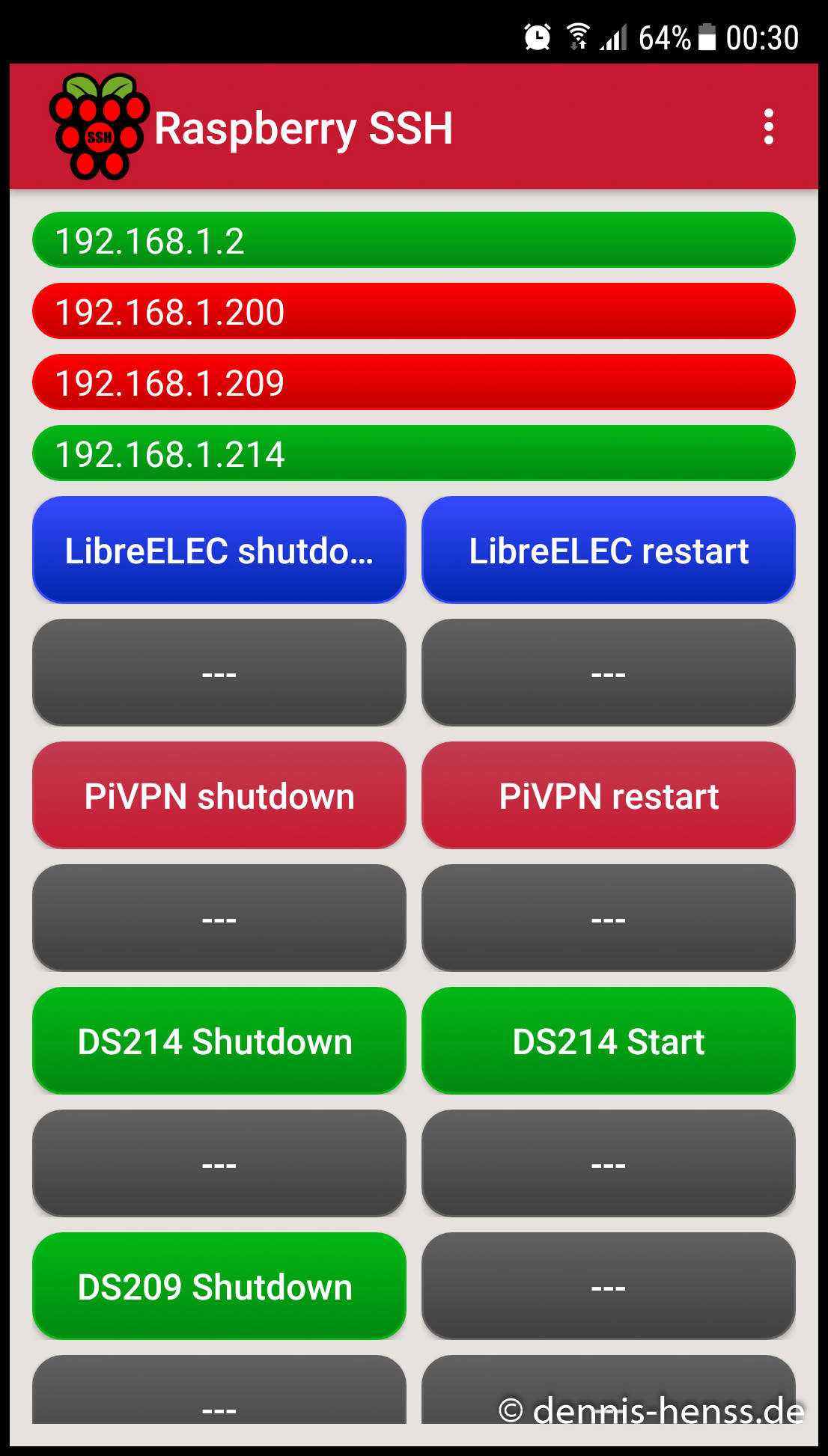This screenshot has height=1456, width=828.
Task: Trigger DS214 Start
Action: tap(609, 1041)
